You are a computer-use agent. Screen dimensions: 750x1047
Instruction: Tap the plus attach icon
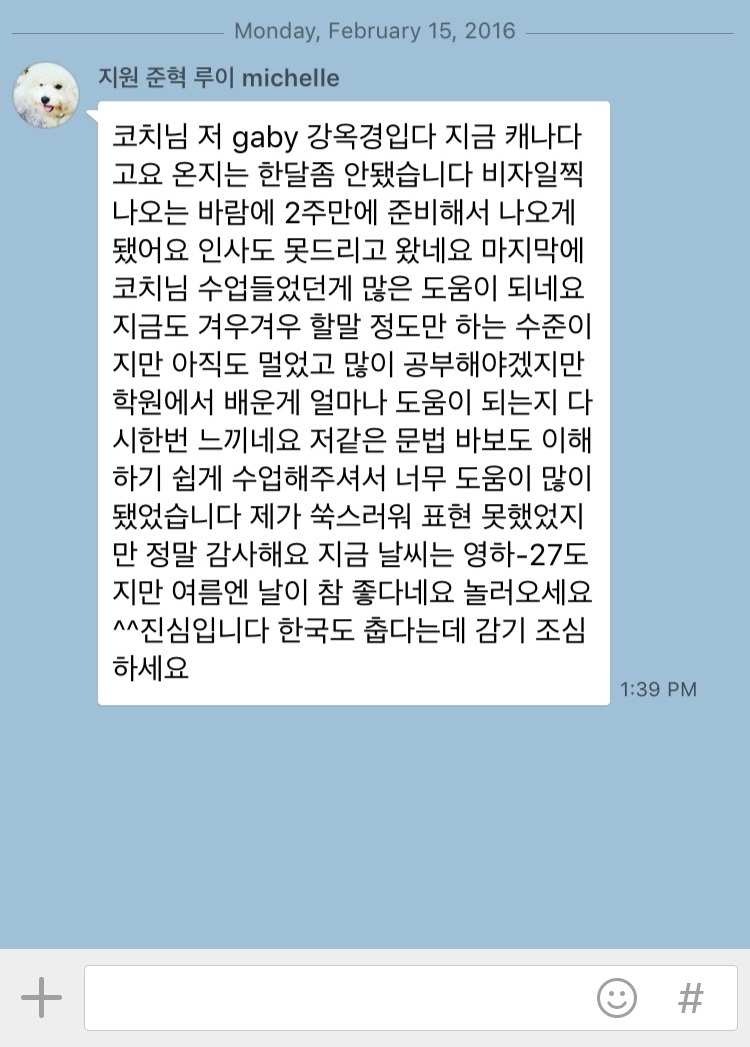41,997
